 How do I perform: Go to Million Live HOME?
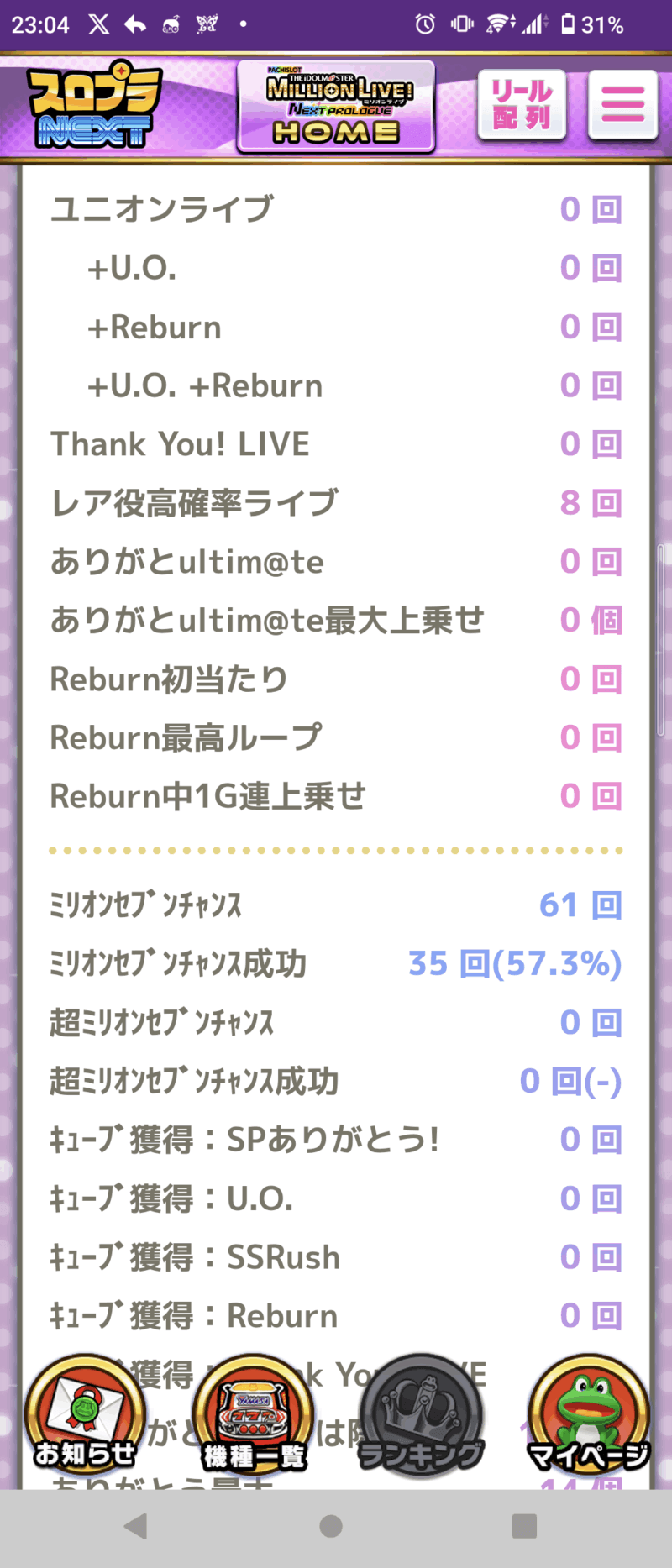(x=336, y=107)
